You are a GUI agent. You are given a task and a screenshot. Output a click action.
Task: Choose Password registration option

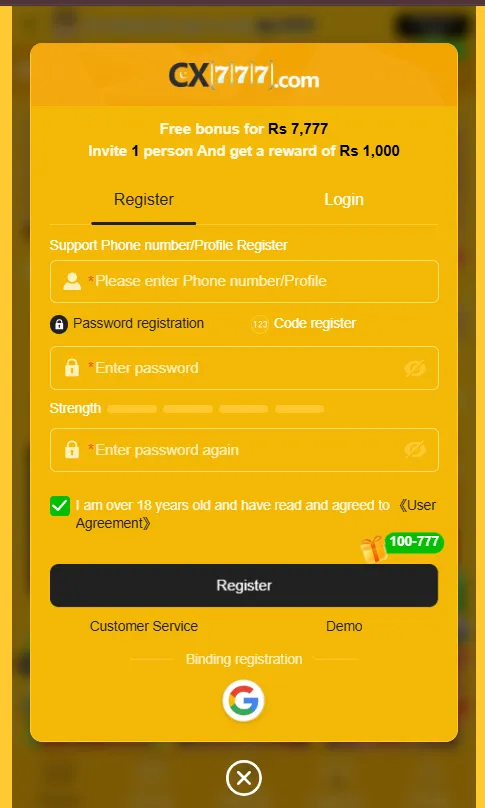pyautogui.click(x=127, y=324)
